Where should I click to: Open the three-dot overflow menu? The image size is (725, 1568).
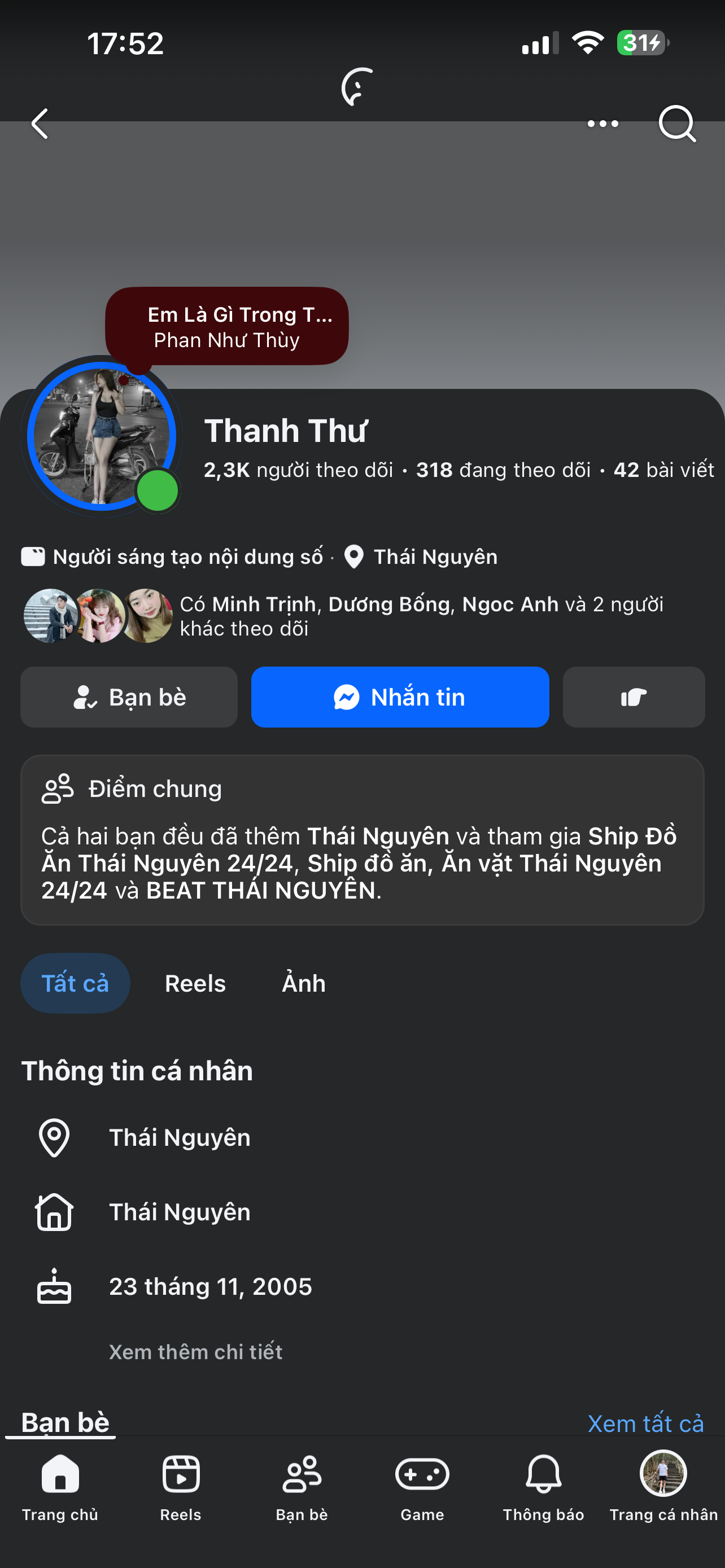tap(602, 124)
